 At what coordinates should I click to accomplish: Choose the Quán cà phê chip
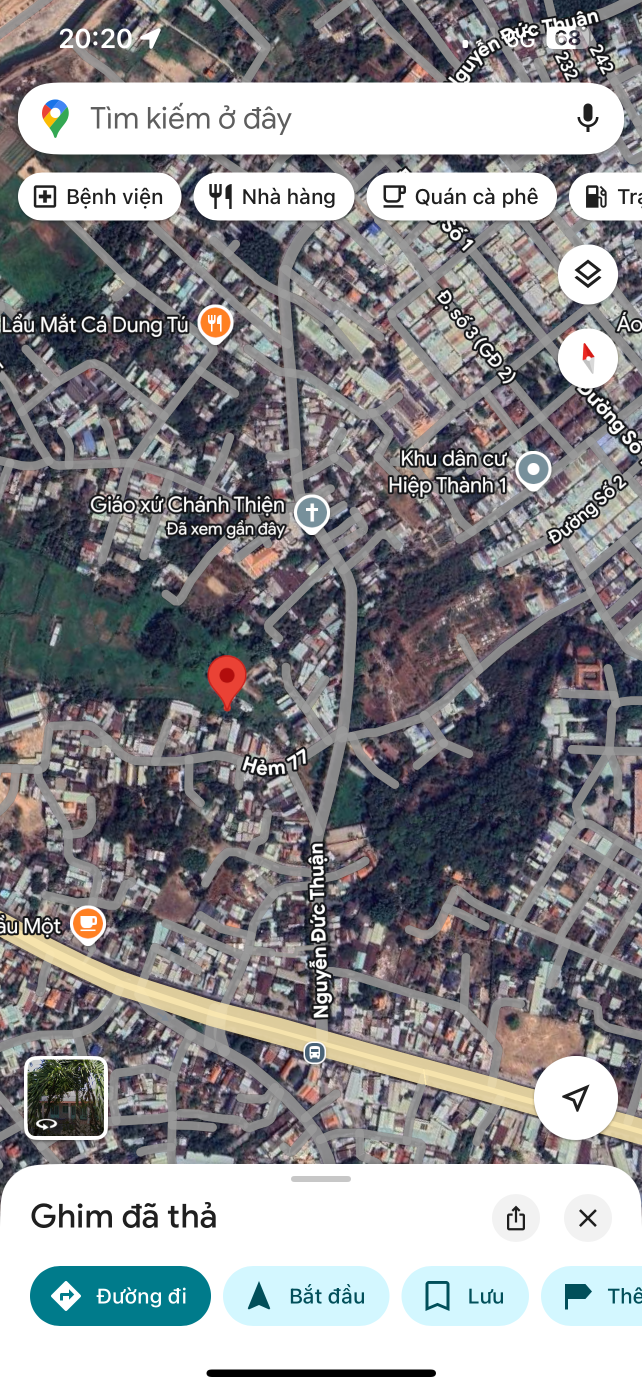click(x=460, y=197)
